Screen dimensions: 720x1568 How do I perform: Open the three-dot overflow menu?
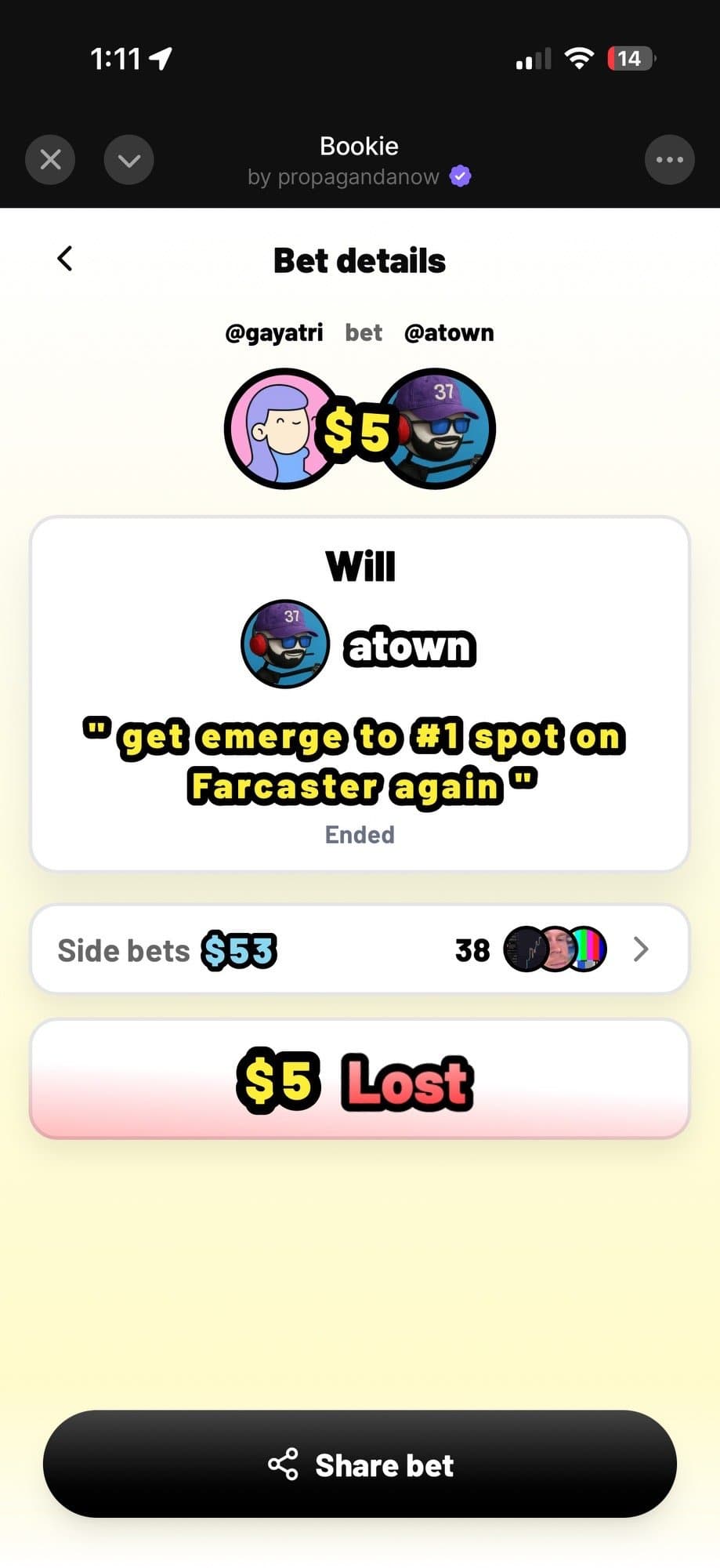(669, 160)
